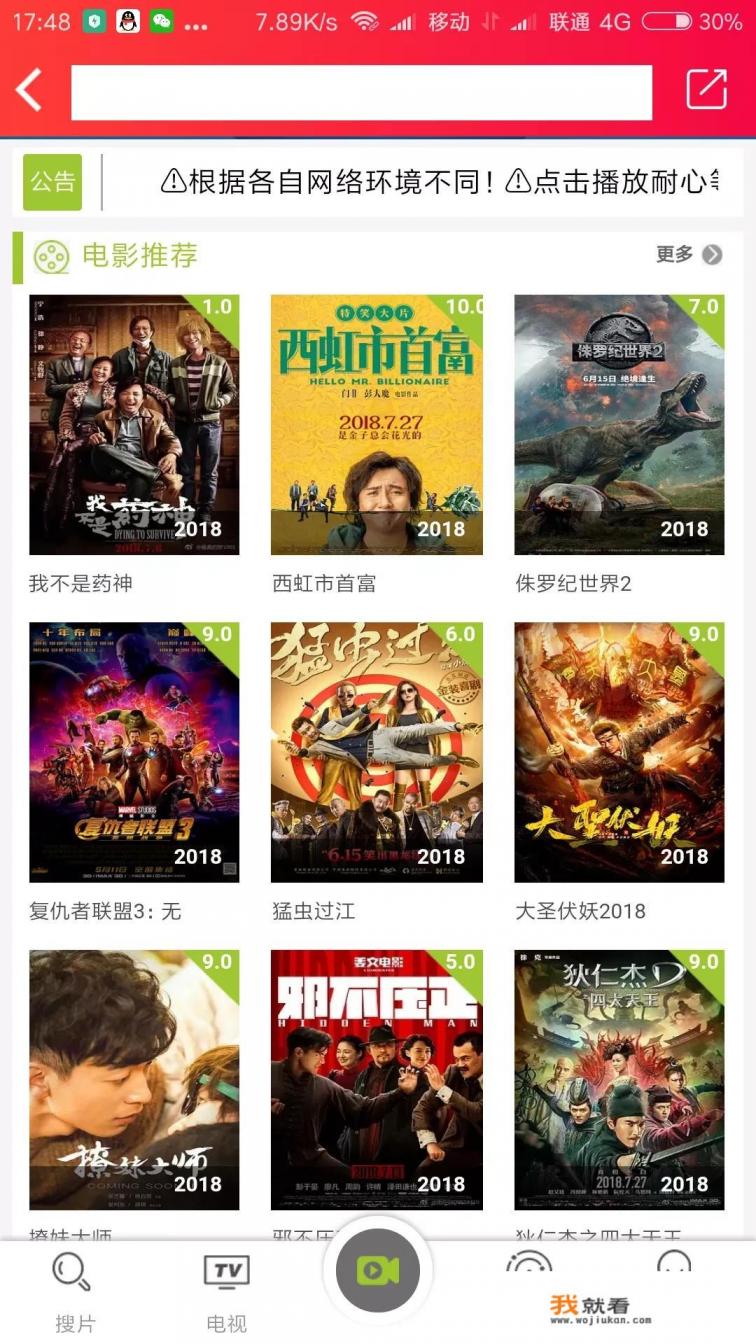Open the movie 大圣伏妖2018
This screenshot has width=756, height=1344.
pyautogui.click(x=619, y=752)
